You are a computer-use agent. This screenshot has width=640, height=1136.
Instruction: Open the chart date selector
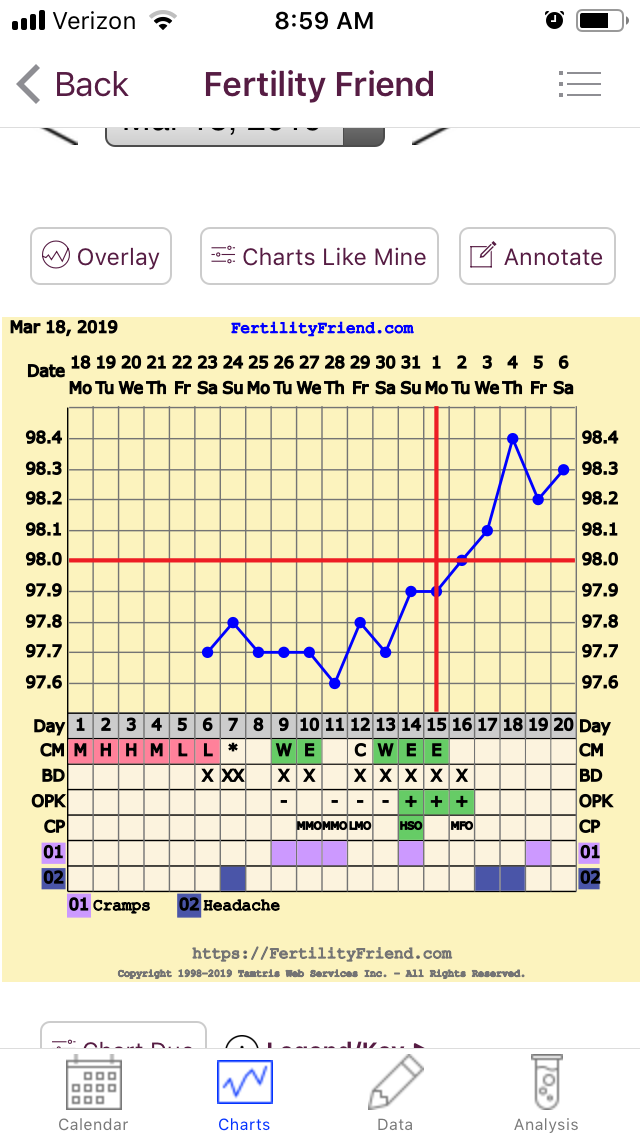pos(244,134)
